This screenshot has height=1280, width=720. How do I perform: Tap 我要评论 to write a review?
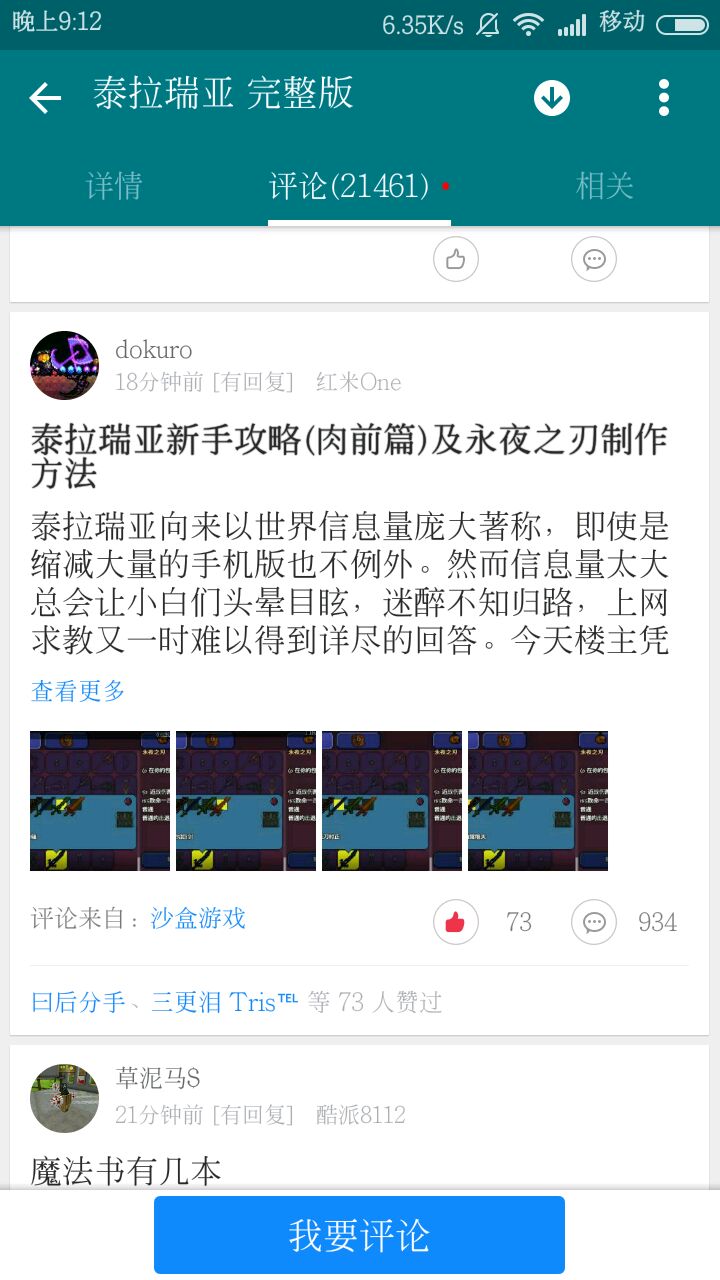359,1235
